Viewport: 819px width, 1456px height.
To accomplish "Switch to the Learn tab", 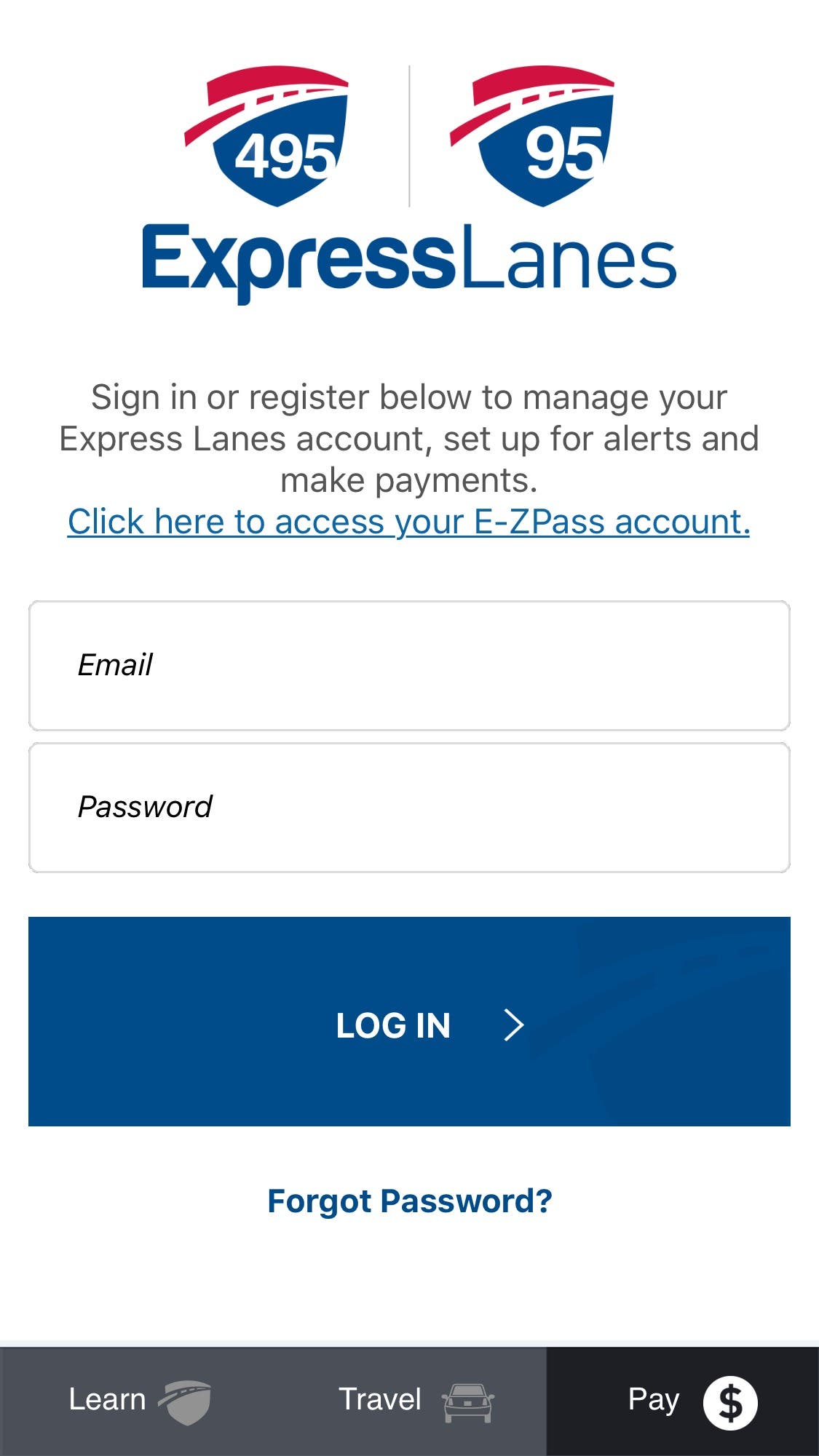I will (x=138, y=1400).
